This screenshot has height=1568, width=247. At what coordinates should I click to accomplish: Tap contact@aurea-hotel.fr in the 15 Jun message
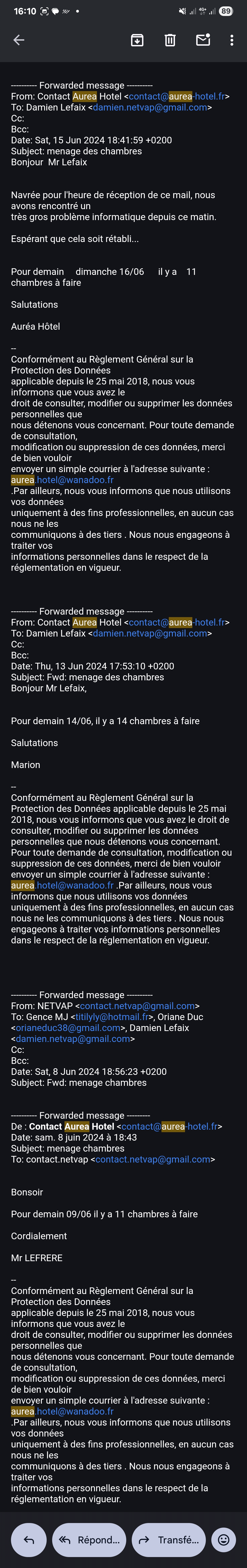click(x=177, y=96)
